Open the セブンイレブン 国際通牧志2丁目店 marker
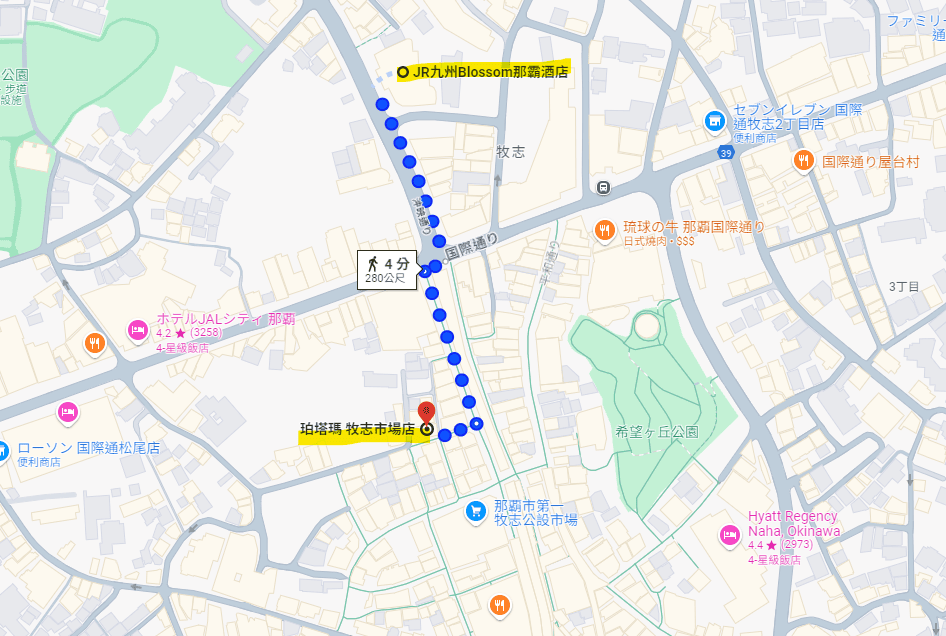This screenshot has height=636, width=946. [714, 121]
